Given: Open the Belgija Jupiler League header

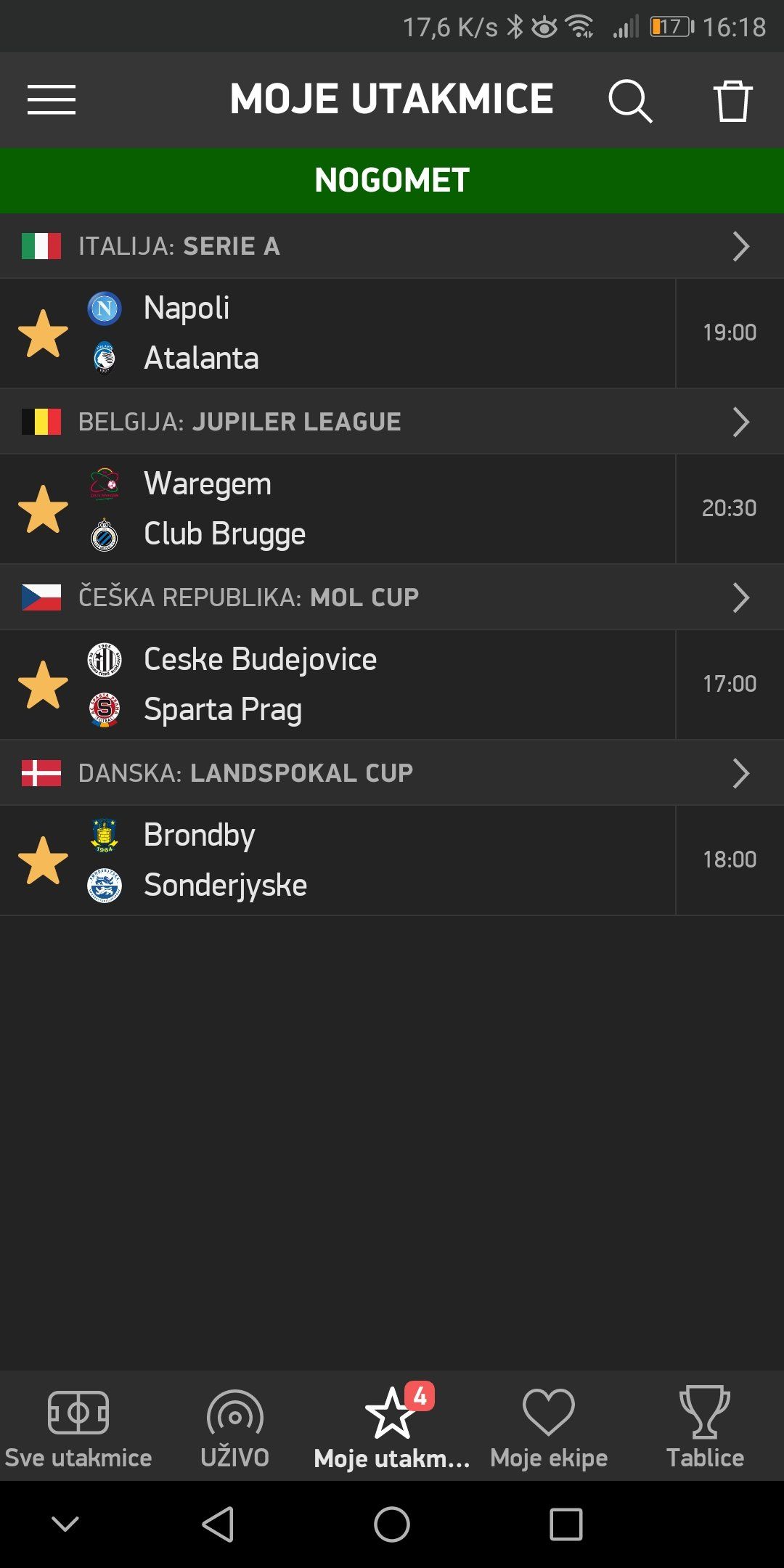Looking at the screenshot, I should click(x=392, y=422).
